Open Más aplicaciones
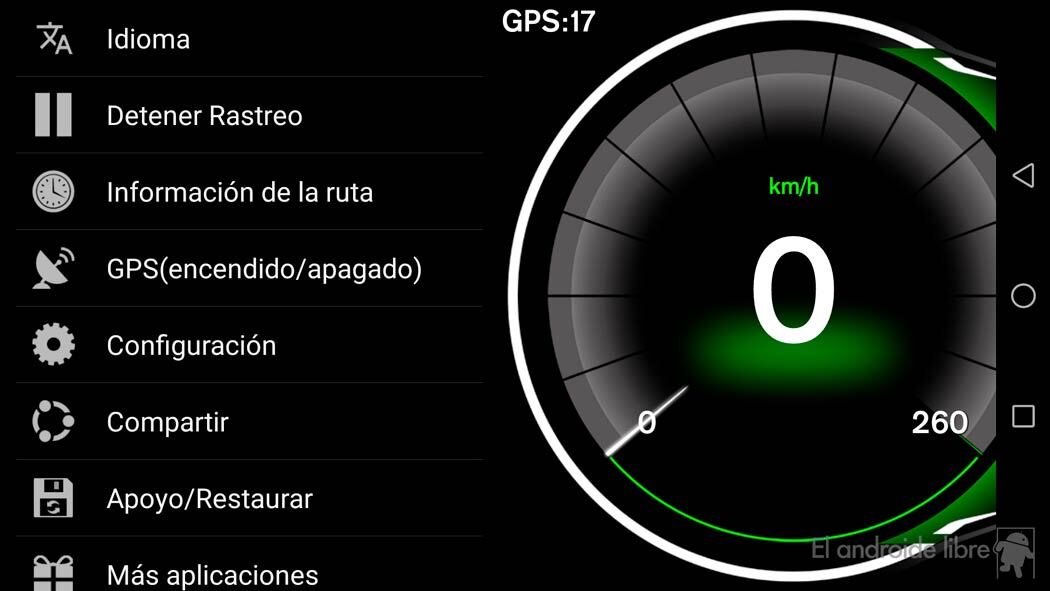This screenshot has width=1050, height=591. pyautogui.click(x=212, y=574)
